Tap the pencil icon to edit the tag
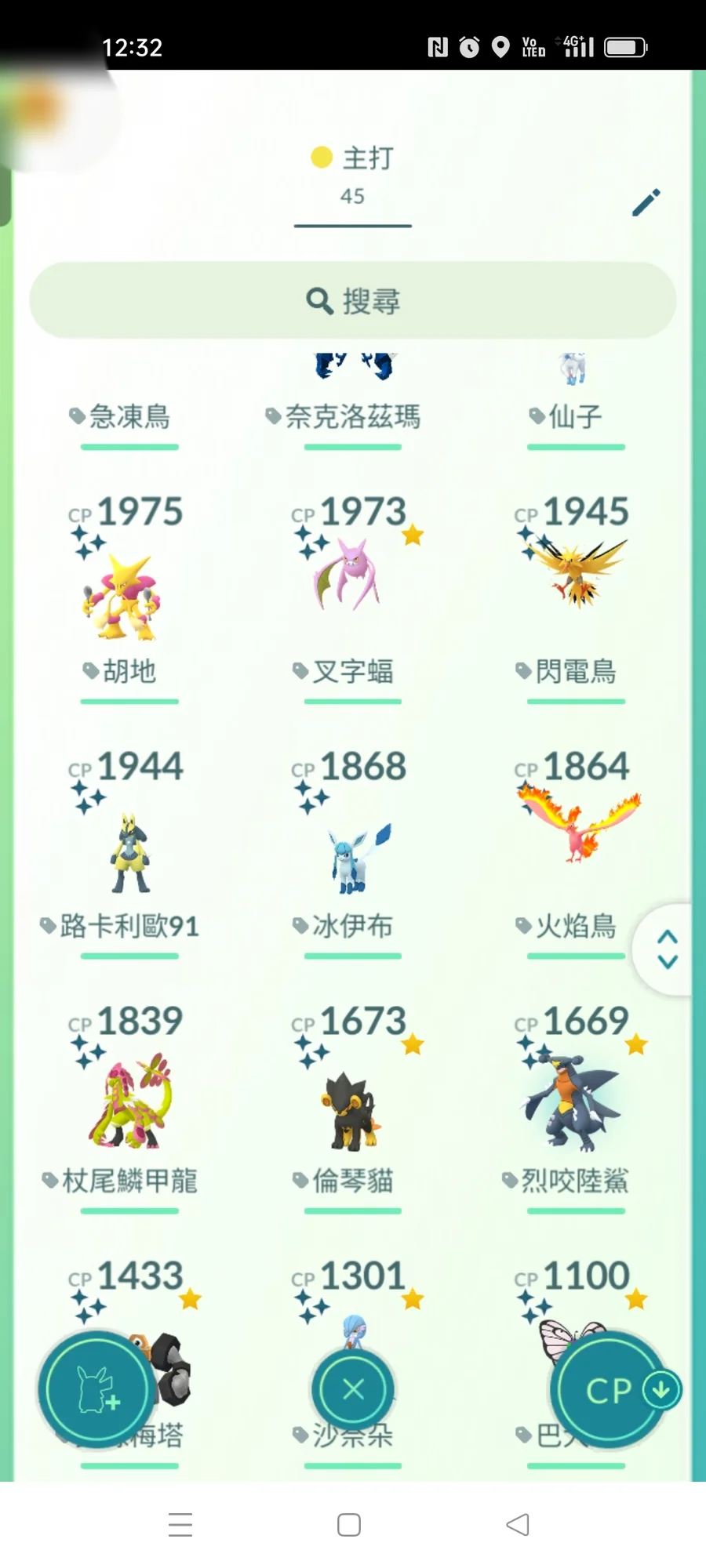The image size is (706, 1568). 646,202
